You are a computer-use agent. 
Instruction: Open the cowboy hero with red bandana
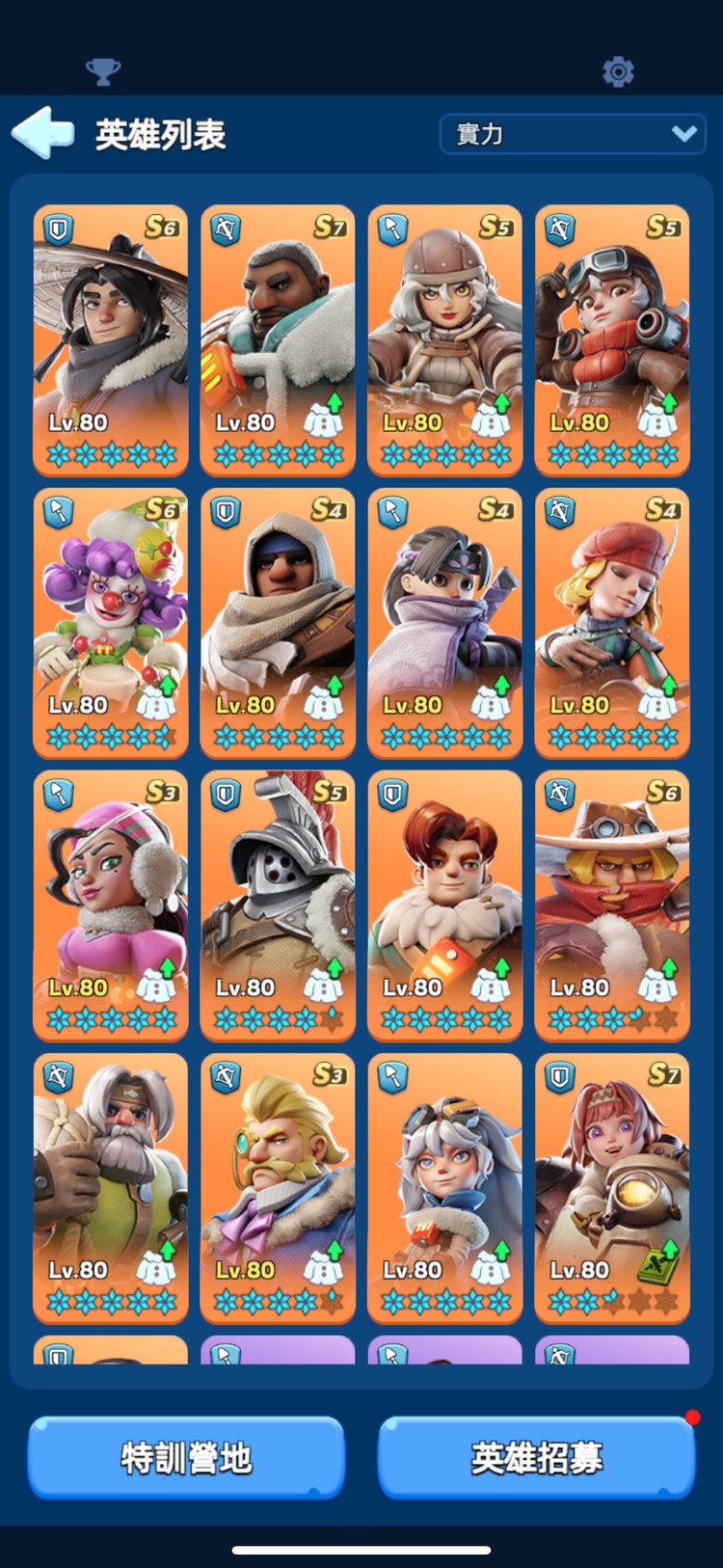point(612,905)
